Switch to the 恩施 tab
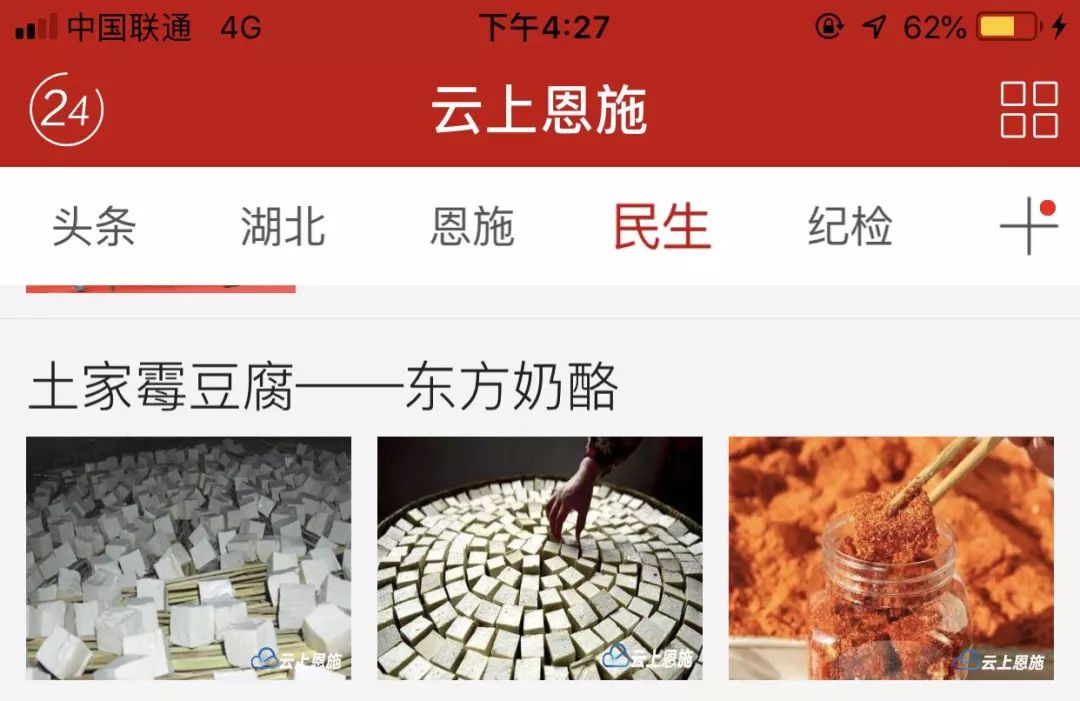This screenshot has width=1080, height=701. 472,227
